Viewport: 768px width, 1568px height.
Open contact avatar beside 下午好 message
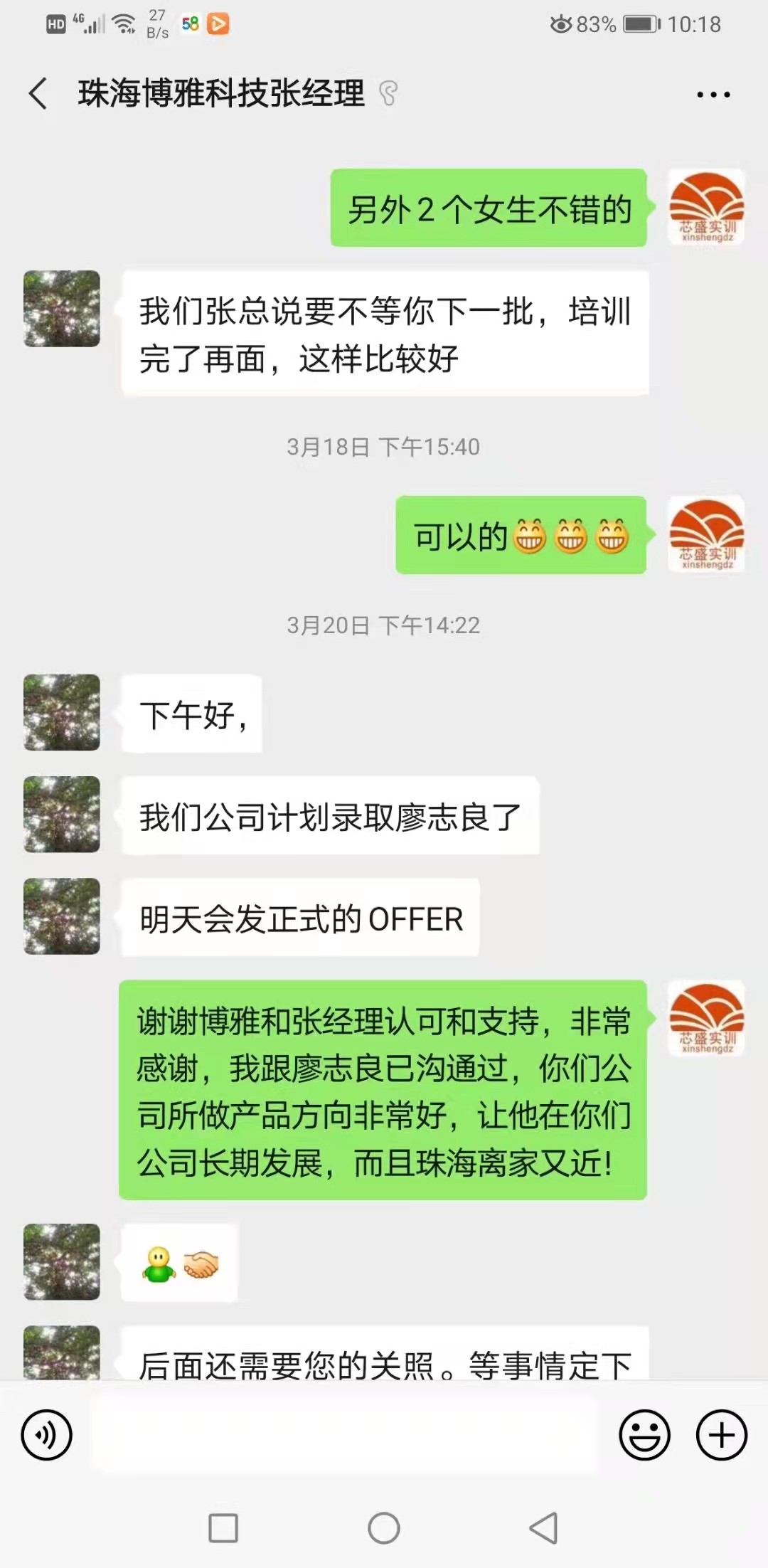pyautogui.click(x=62, y=712)
